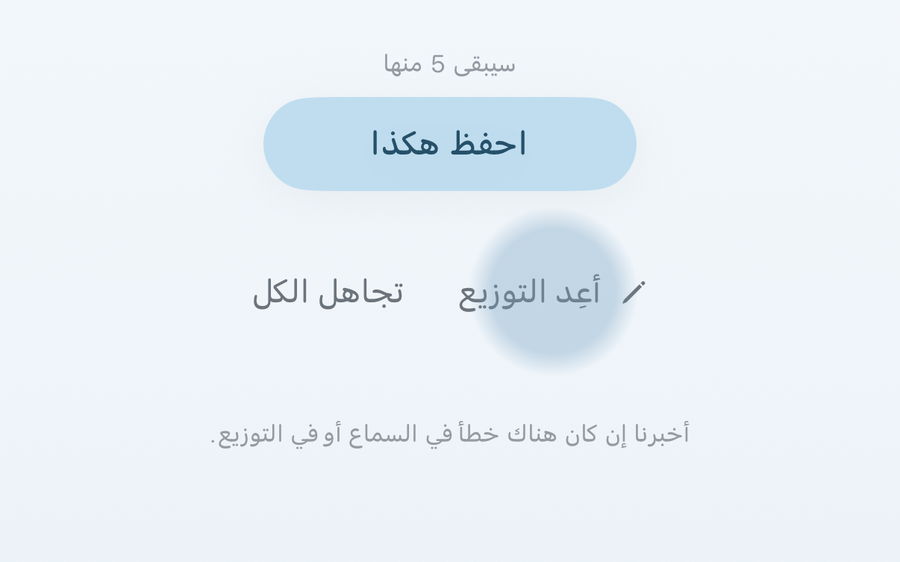This screenshot has height=562, width=900.
Task: Tap the احفظ هكذا save button
Action: click(449, 144)
